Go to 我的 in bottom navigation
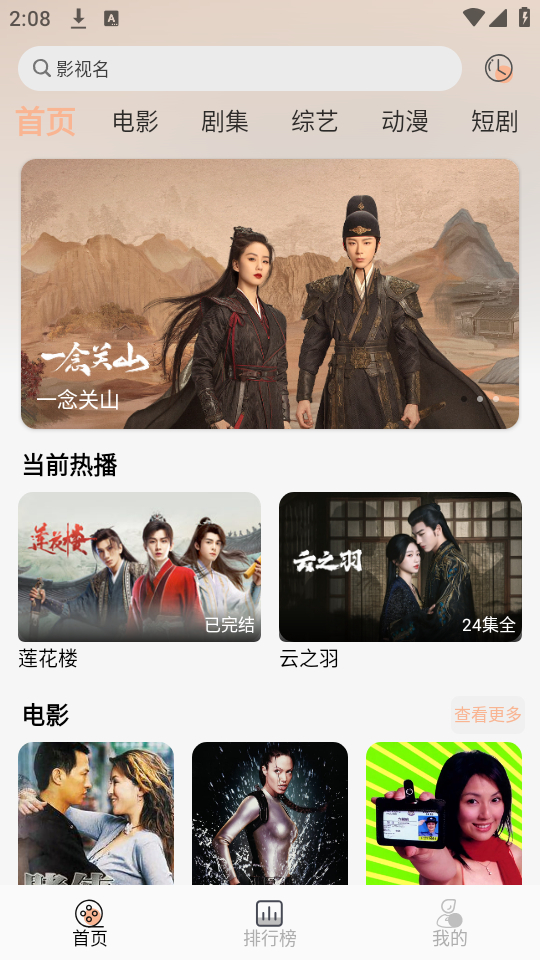Viewport: 540px width, 960px height. (450, 924)
